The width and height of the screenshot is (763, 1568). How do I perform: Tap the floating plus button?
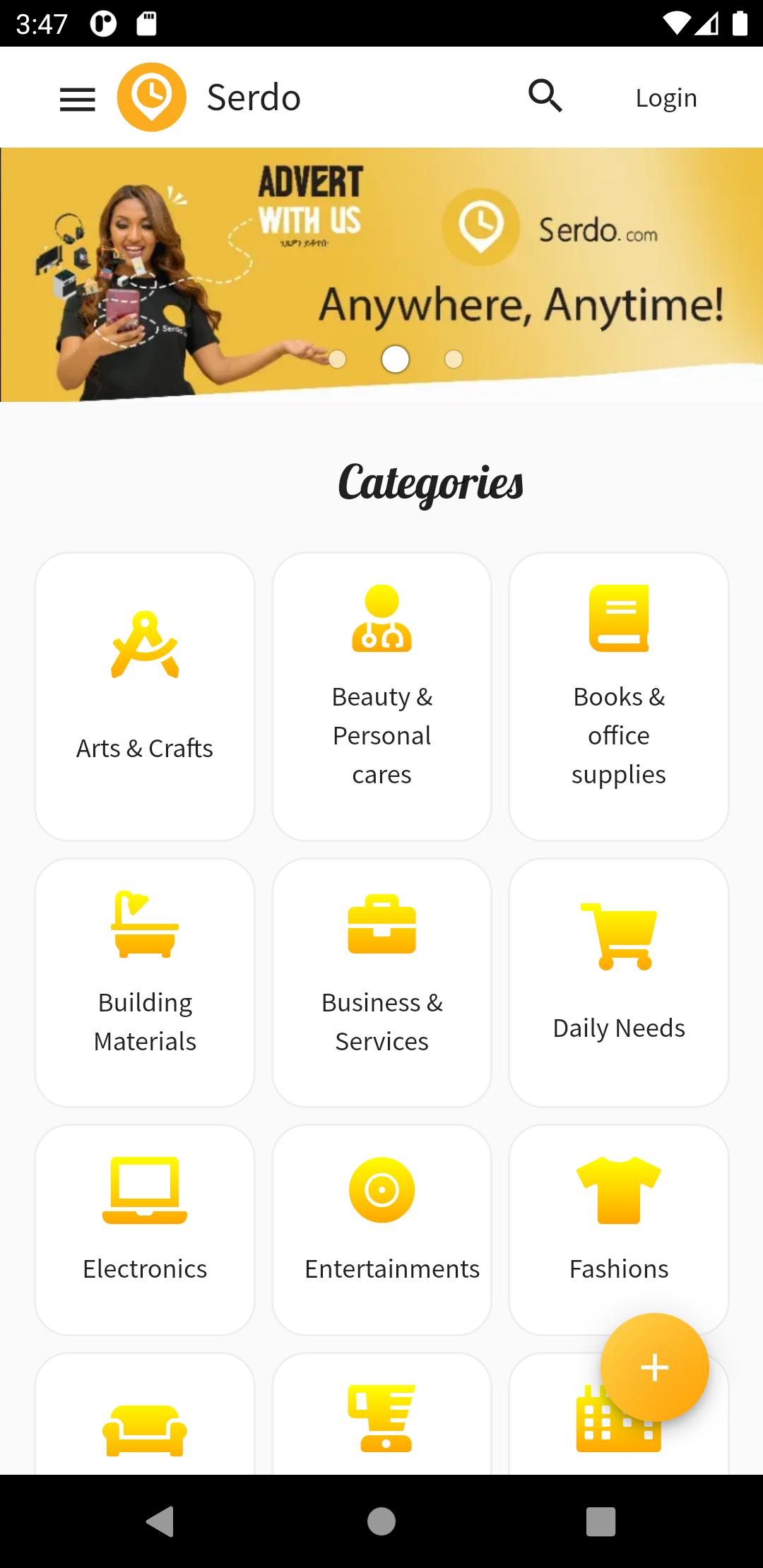tap(655, 1367)
